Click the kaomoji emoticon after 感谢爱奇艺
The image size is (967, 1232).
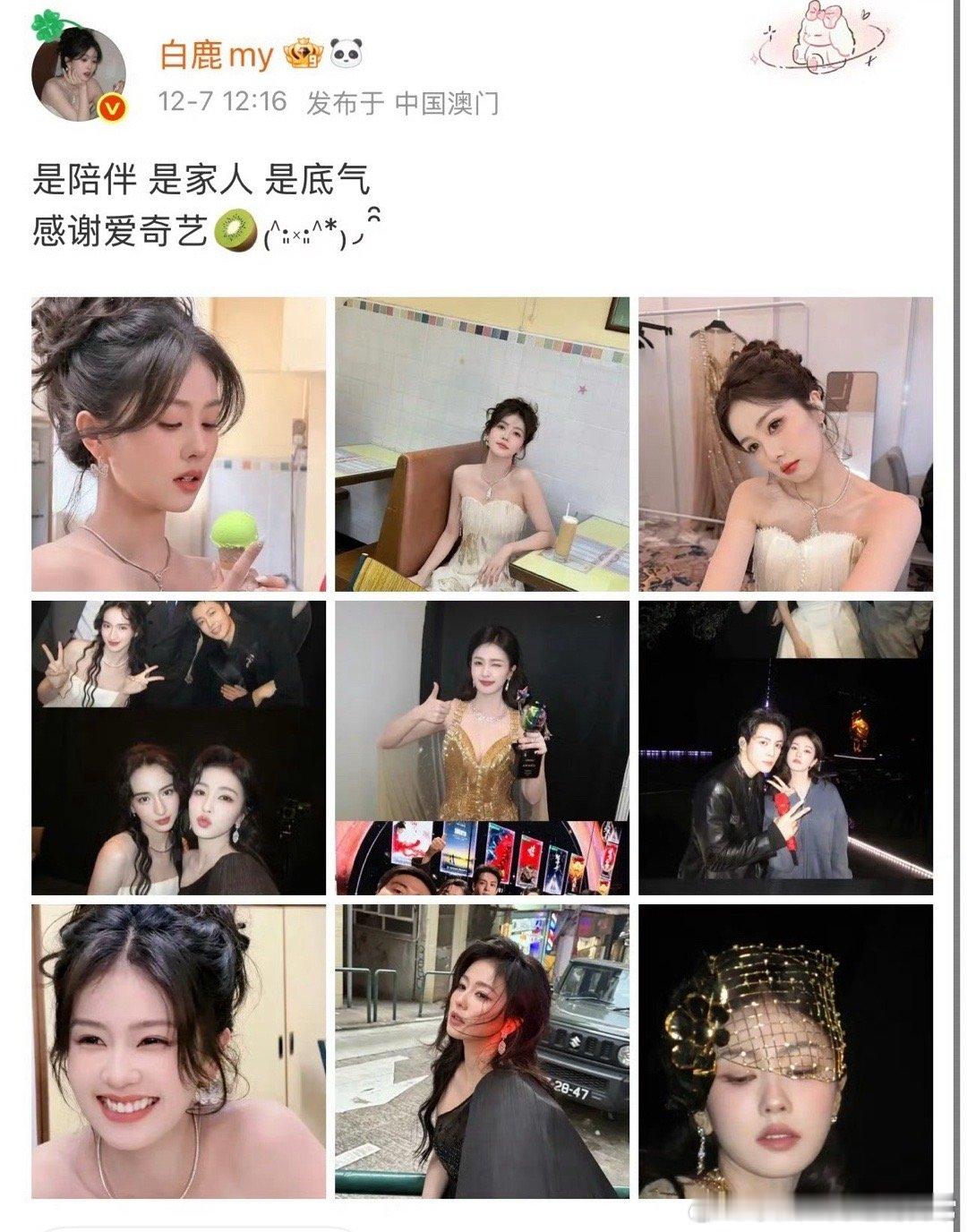(x=313, y=231)
